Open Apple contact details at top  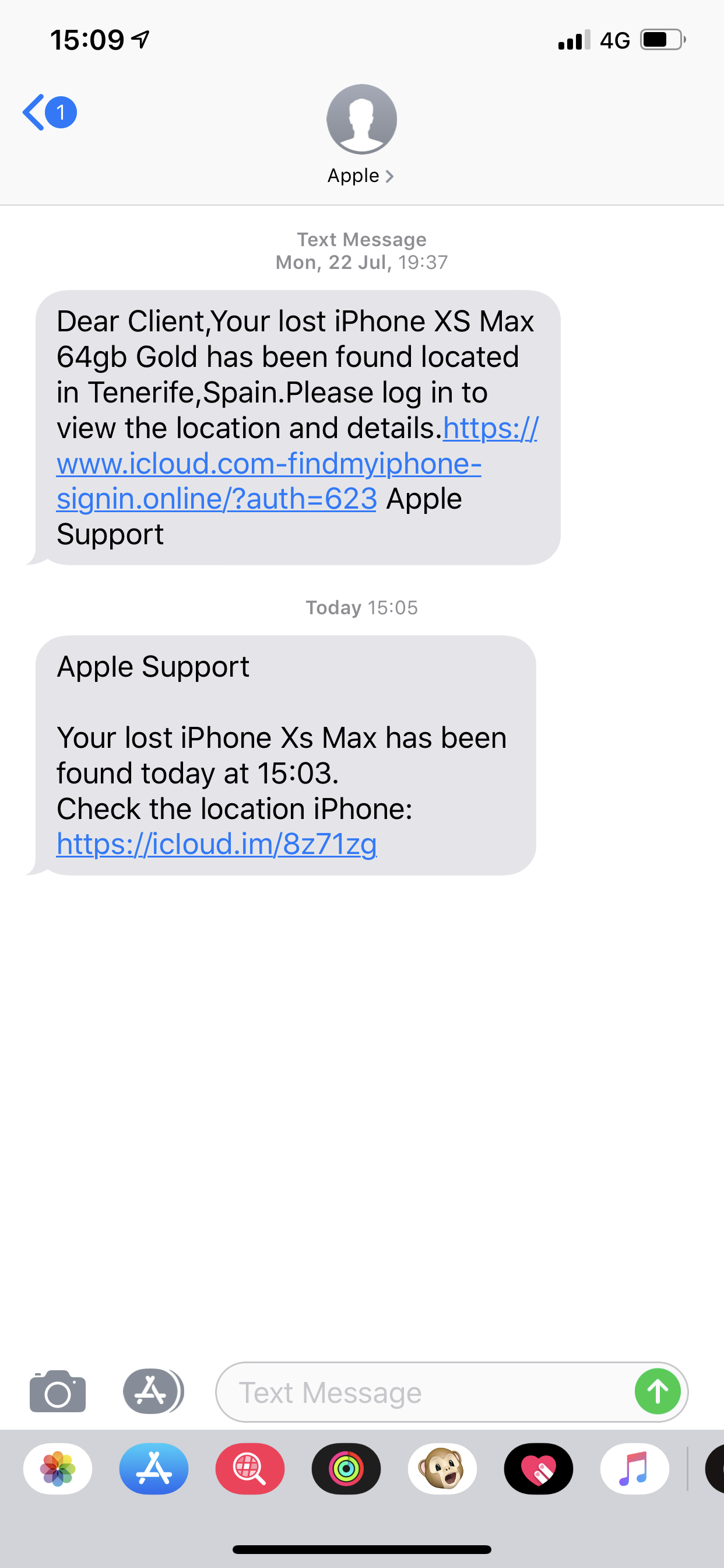361,135
